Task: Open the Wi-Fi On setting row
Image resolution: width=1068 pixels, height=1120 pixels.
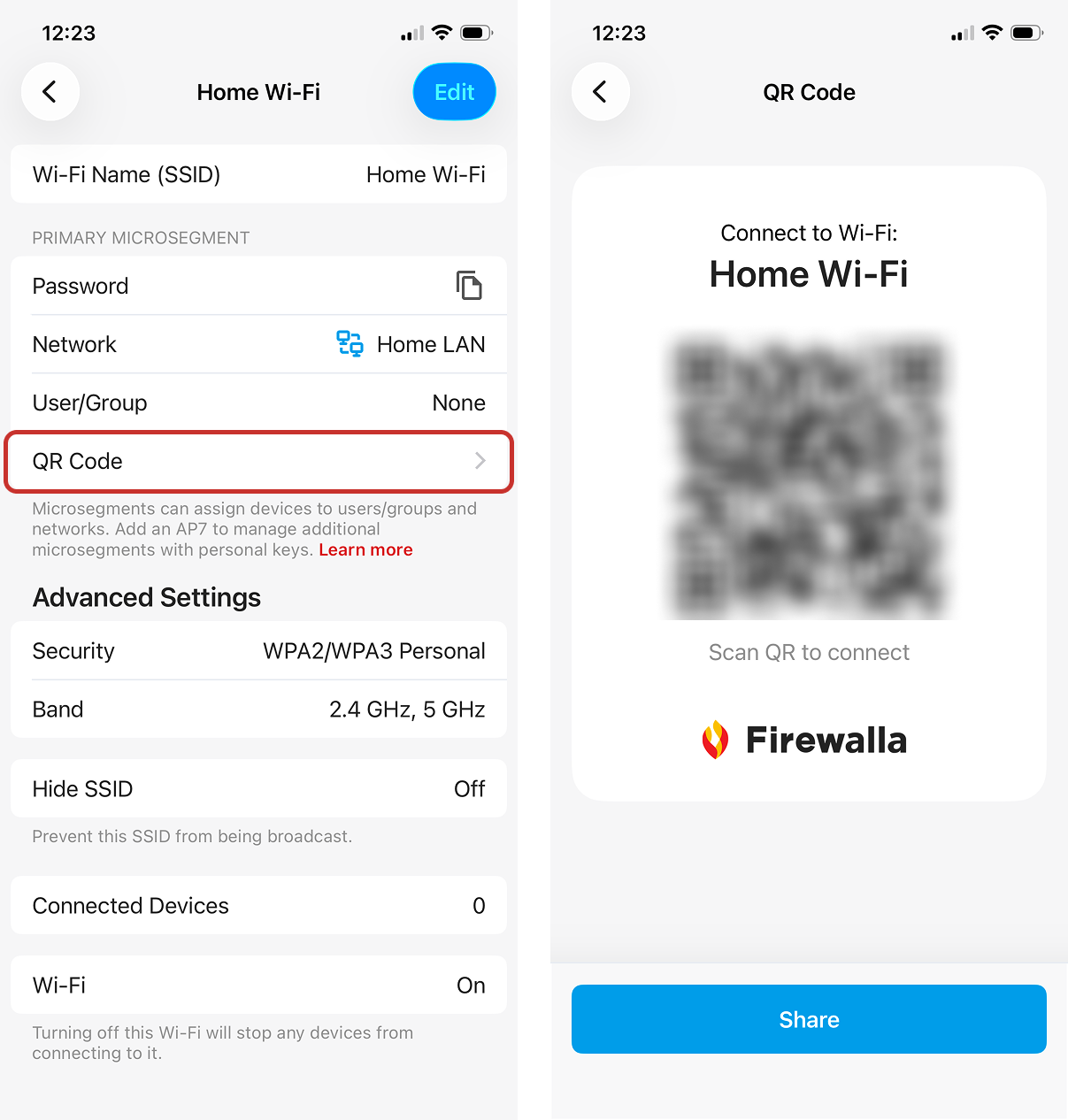Action: (x=258, y=985)
